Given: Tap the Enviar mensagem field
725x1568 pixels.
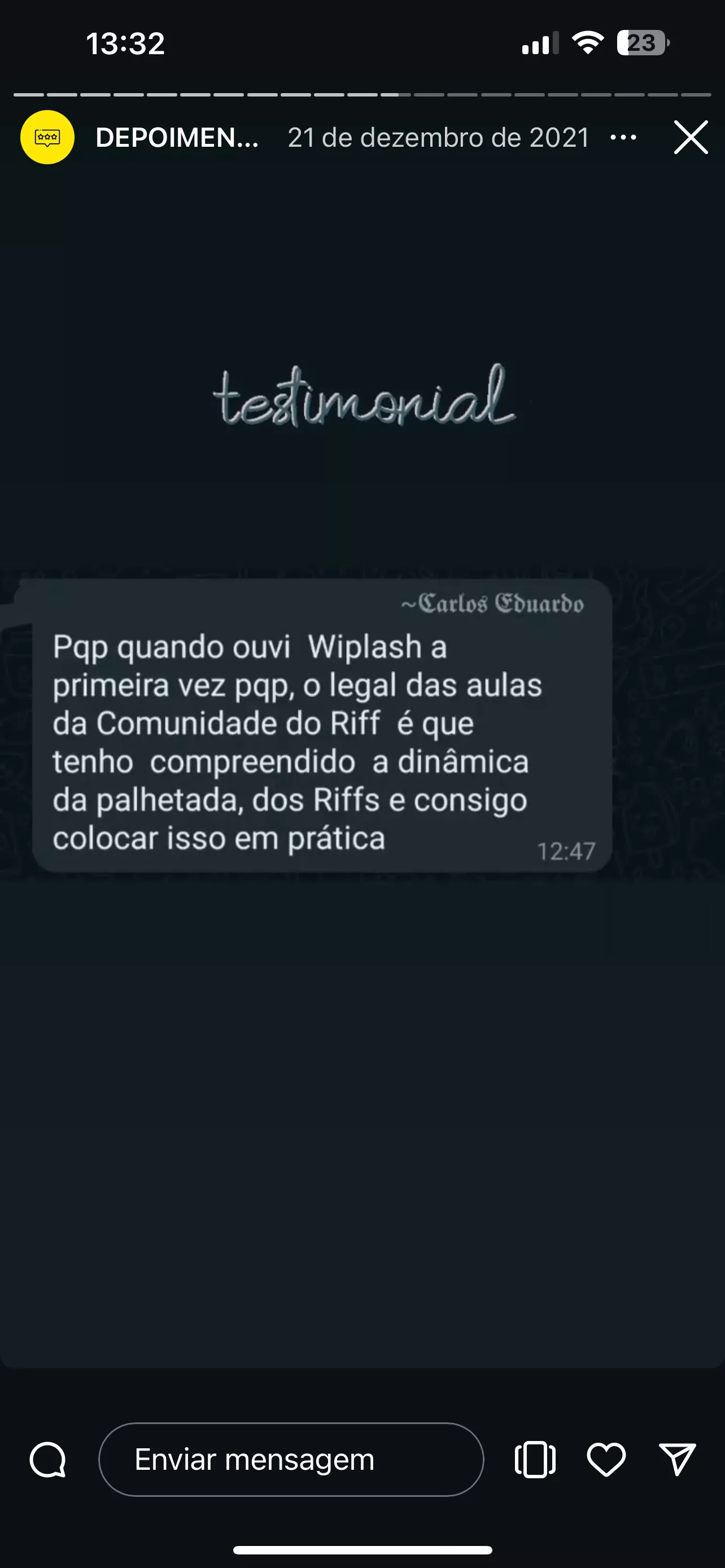Looking at the screenshot, I should click(291, 1460).
